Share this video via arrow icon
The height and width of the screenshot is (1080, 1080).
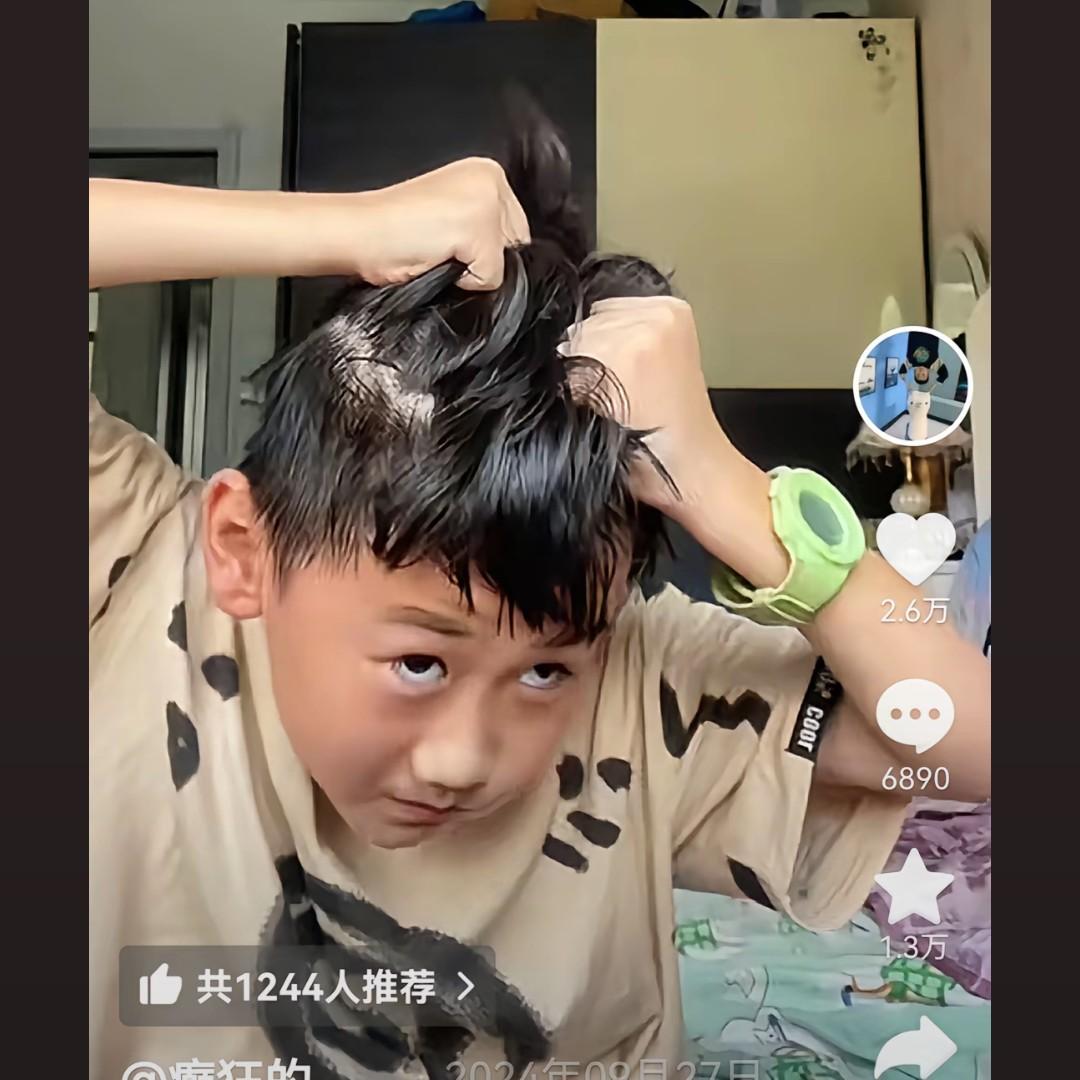coord(916,1048)
